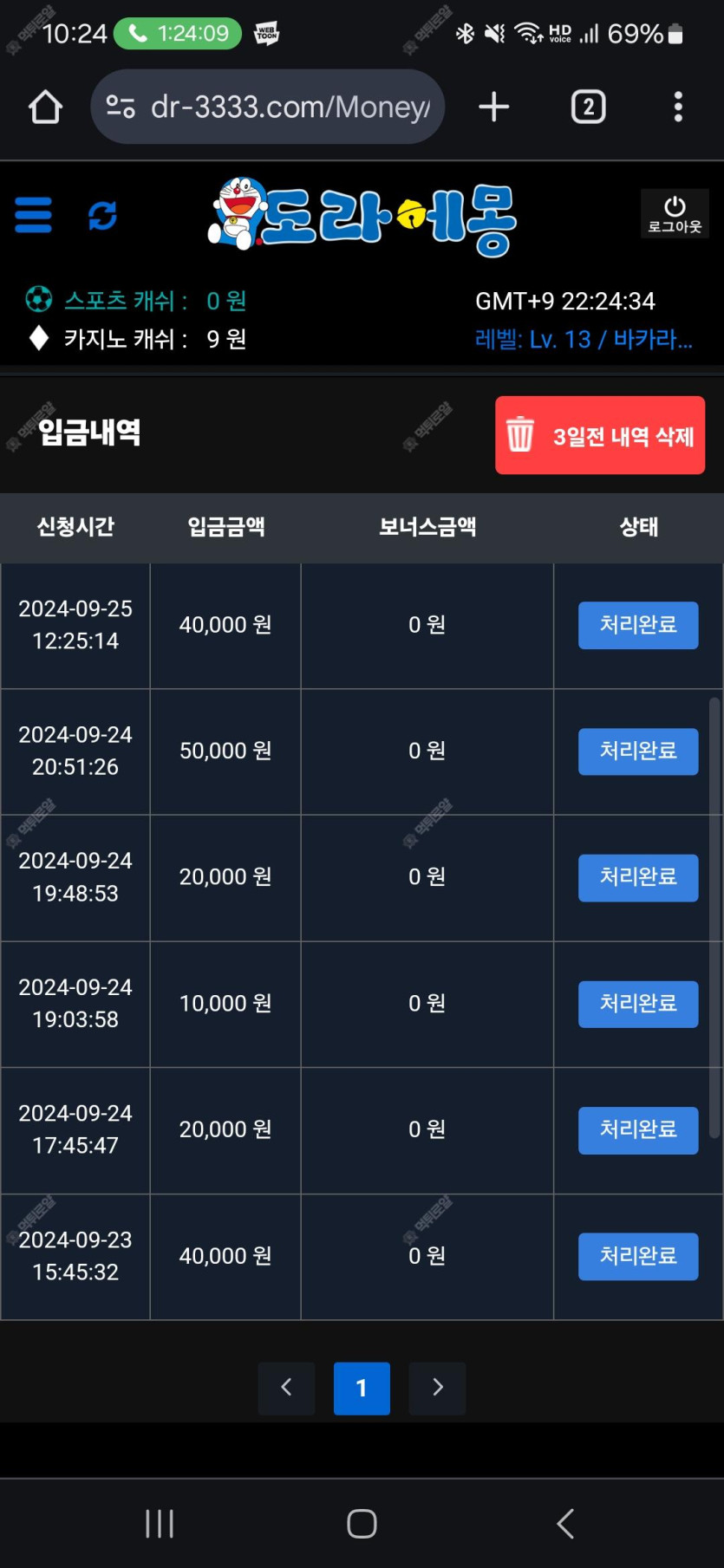Tap 처리완료 for the 2024-09-23 15:45:32 deposit
Screen dimensions: 724x1568
click(638, 1256)
